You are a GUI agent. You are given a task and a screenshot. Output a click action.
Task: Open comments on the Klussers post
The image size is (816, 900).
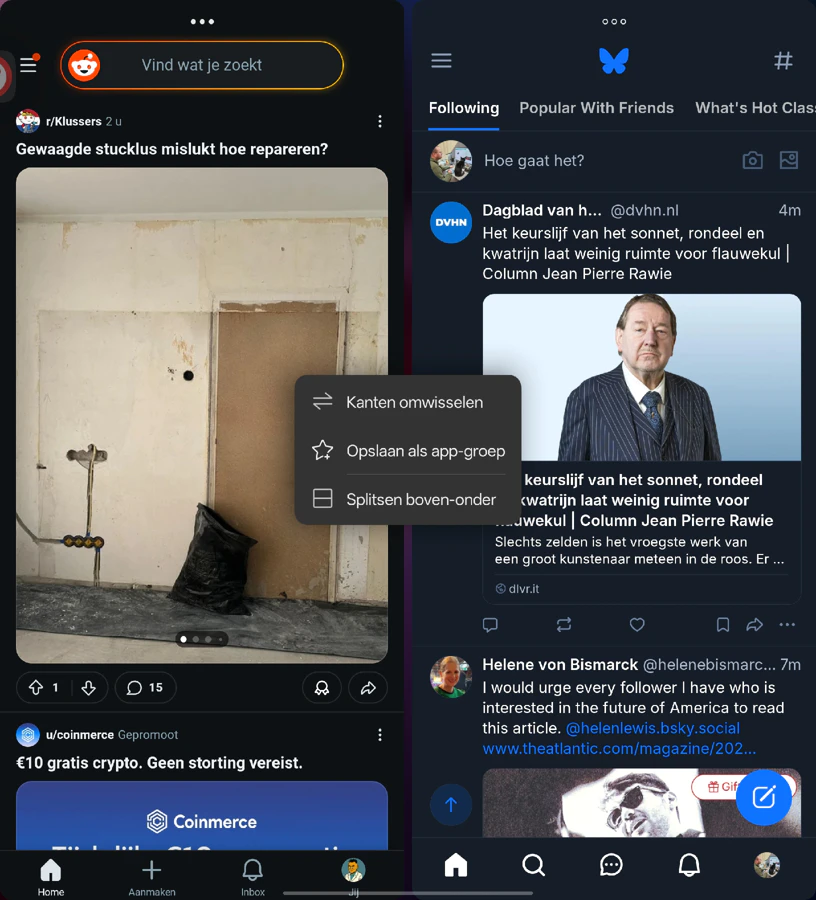(x=145, y=687)
